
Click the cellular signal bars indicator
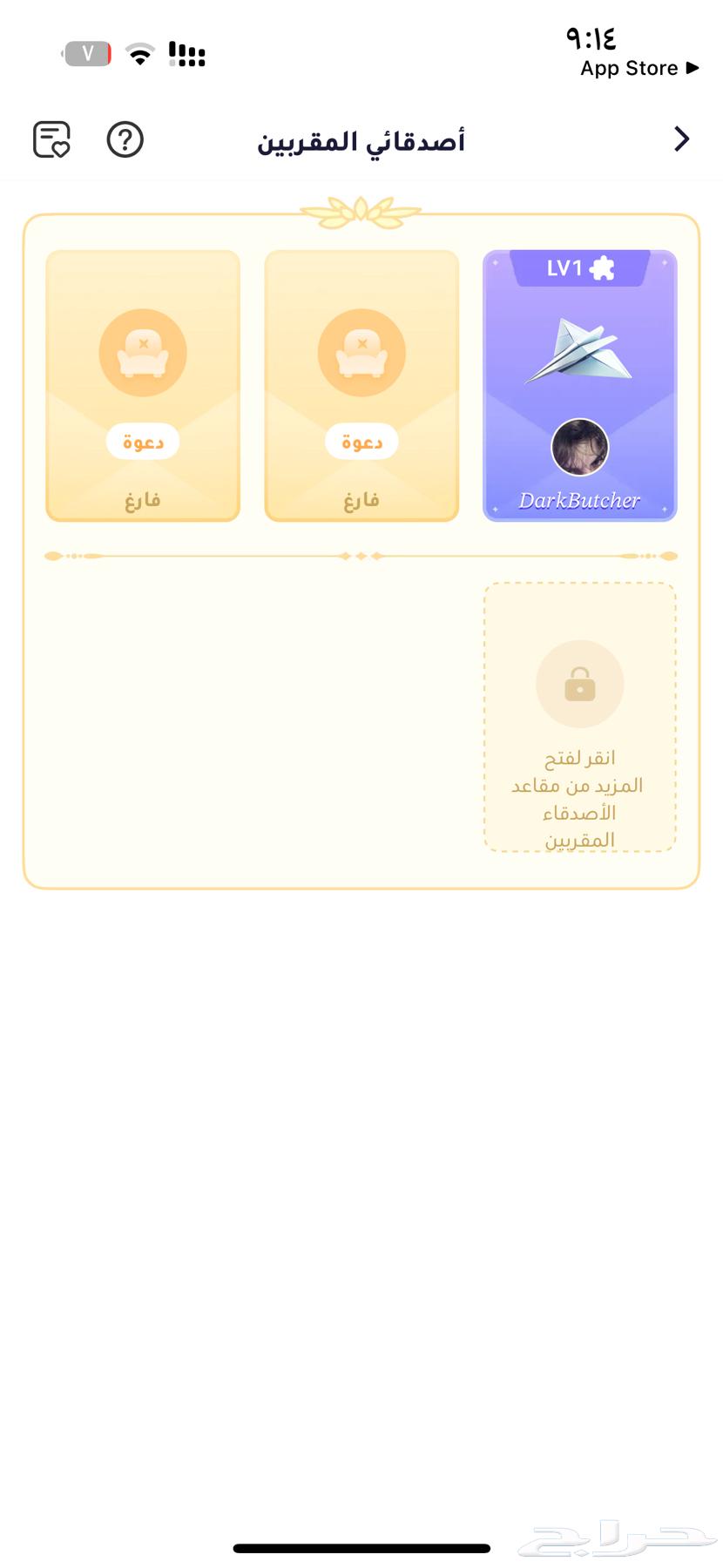186,54
